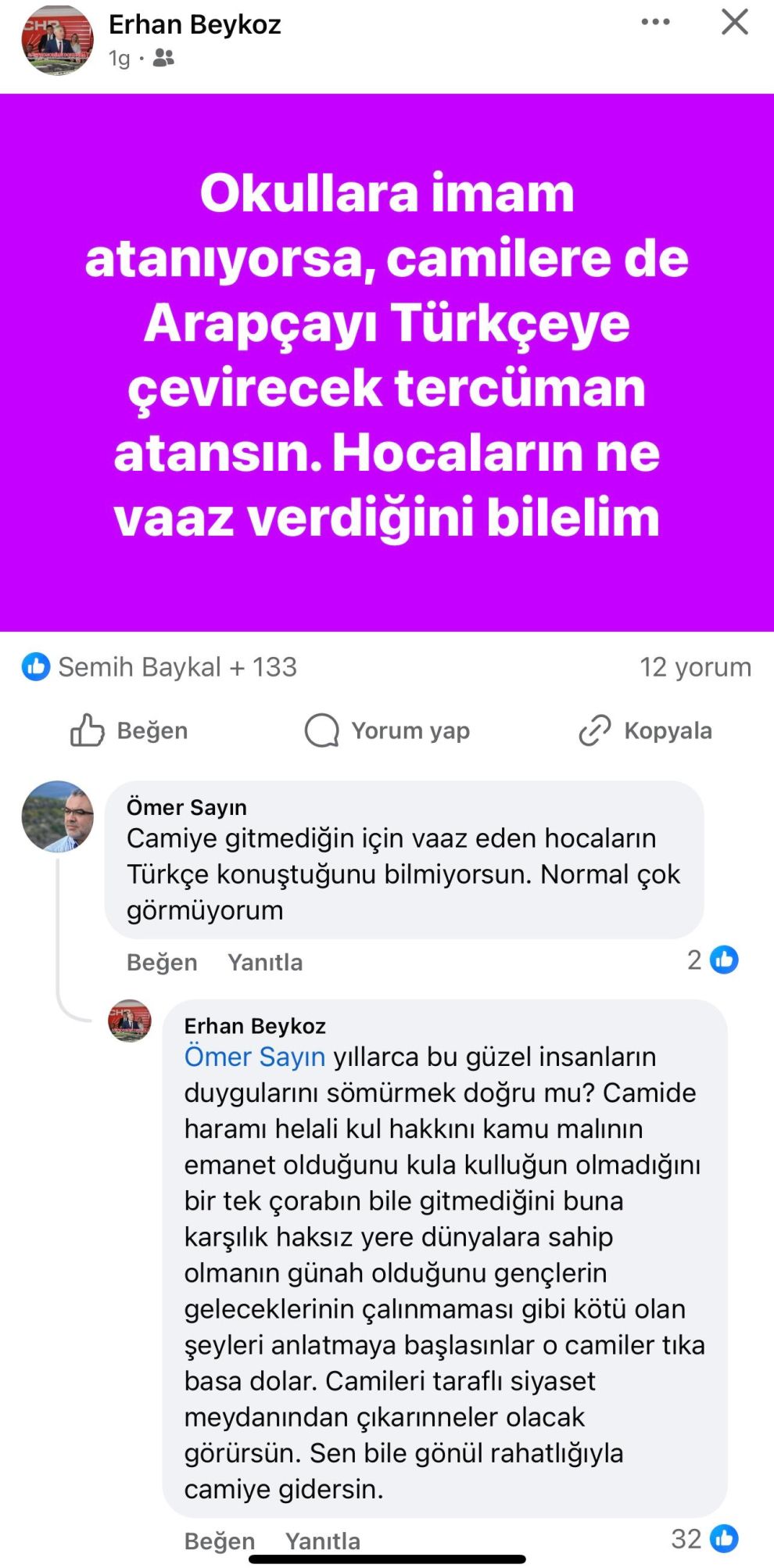This screenshot has height=1568, width=774.
Task: Close the post view
Action: (734, 22)
